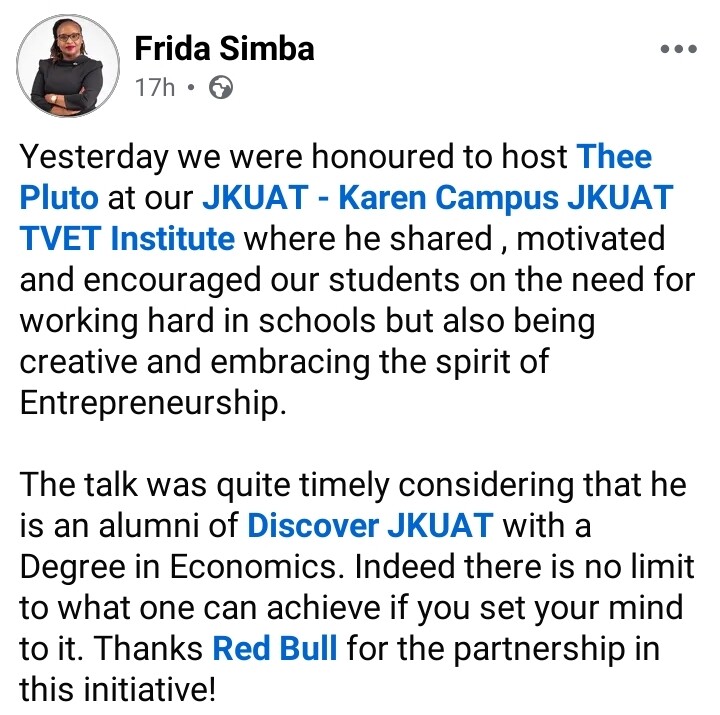This screenshot has height=715, width=720.
Task: Open the post's three-dot options menu
Action: tap(675, 50)
